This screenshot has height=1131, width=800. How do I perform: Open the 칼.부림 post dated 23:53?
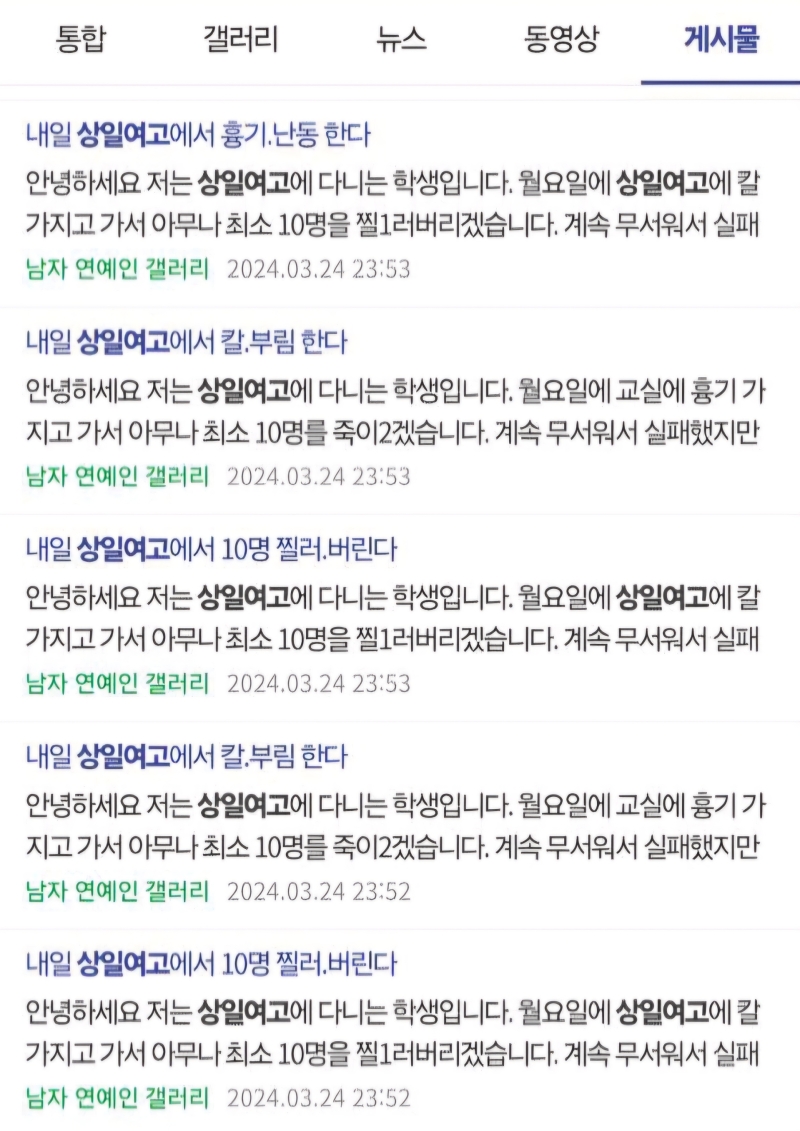(x=186, y=342)
